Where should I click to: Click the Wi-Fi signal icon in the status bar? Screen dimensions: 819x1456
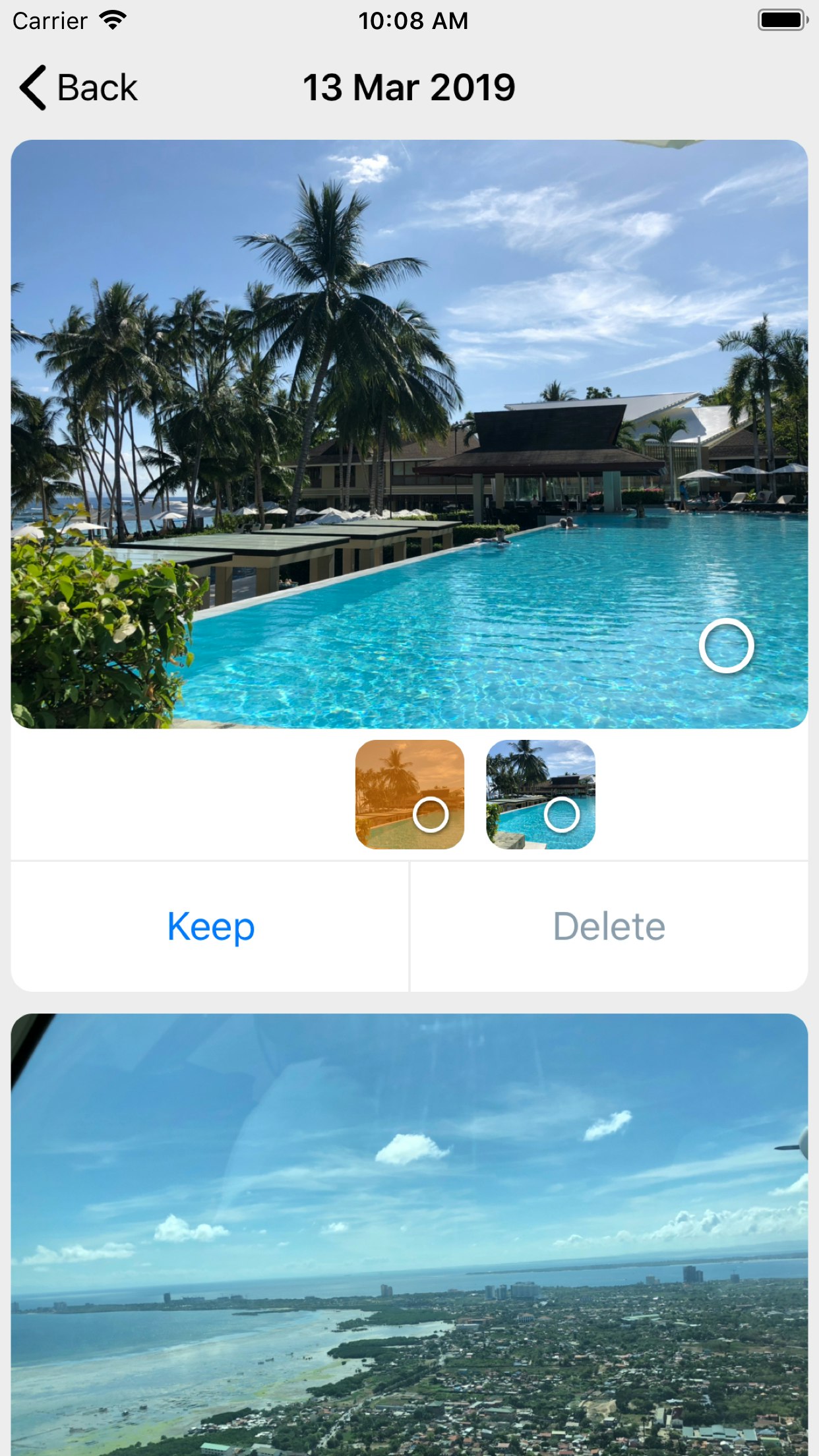coord(113,19)
